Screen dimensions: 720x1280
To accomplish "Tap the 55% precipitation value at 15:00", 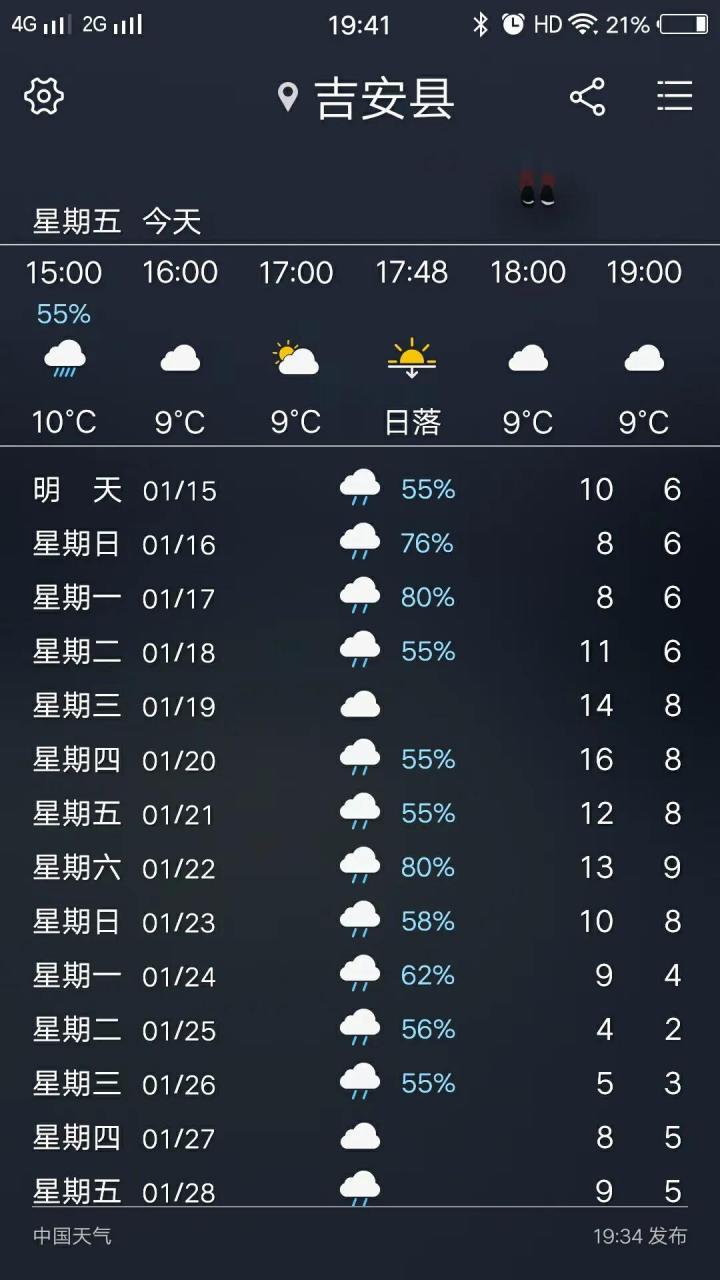I will click(63, 314).
